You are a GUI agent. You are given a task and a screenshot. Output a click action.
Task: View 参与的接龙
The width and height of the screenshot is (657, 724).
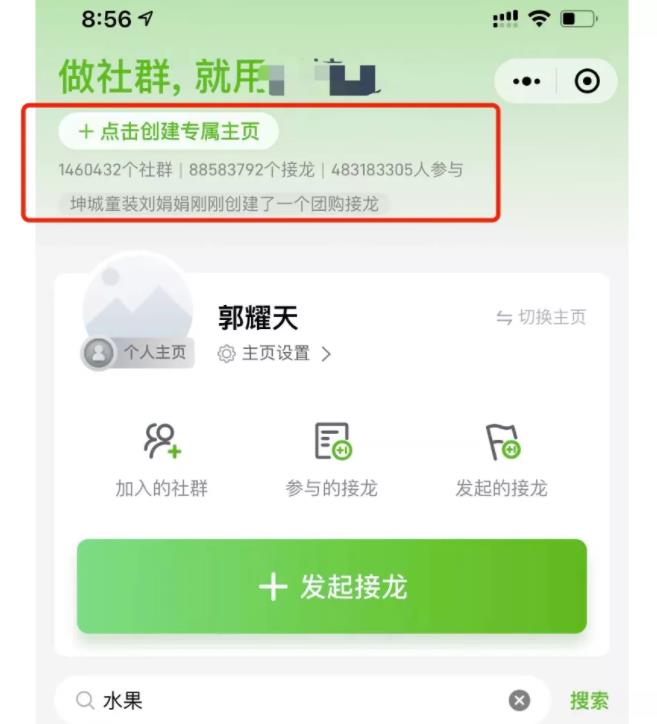(331, 460)
